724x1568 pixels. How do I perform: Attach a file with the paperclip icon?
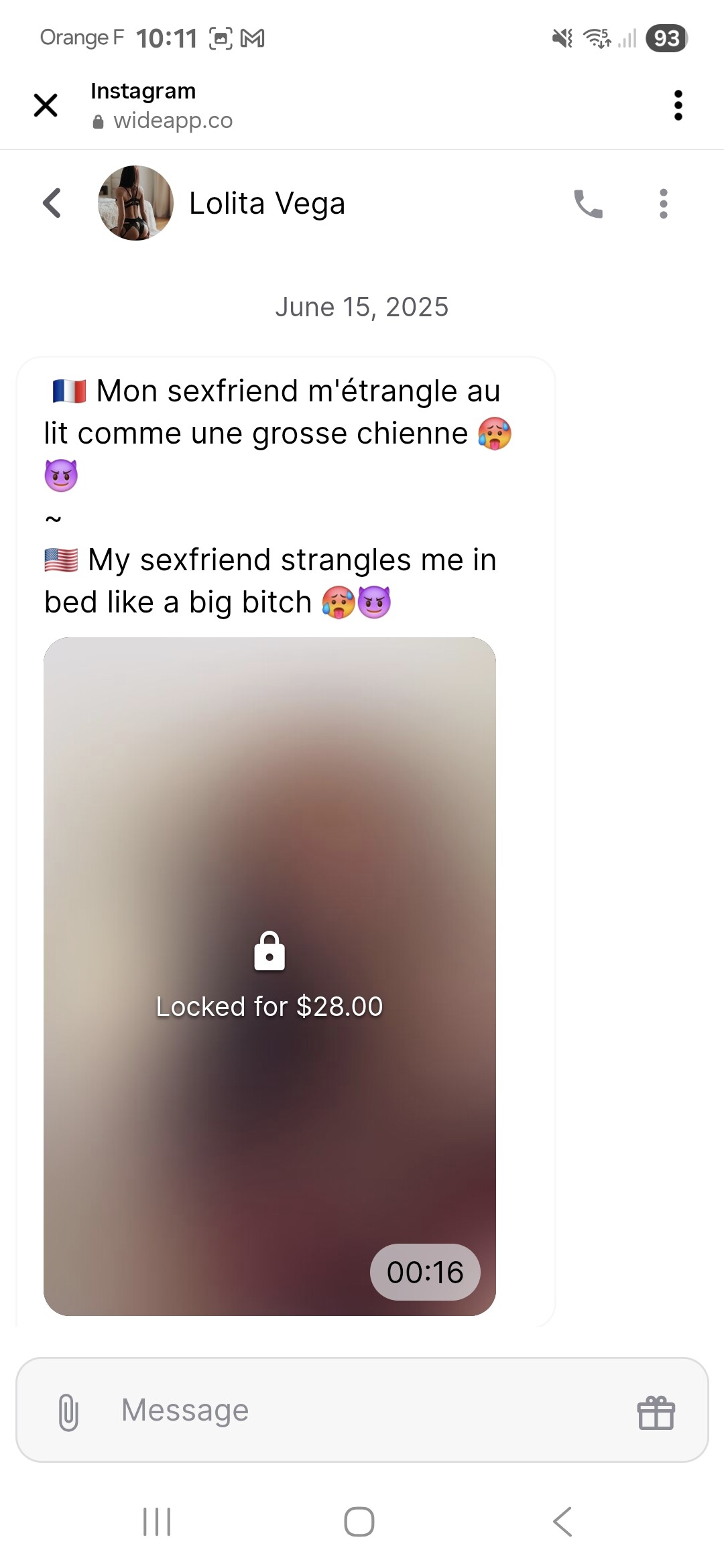tap(68, 1412)
